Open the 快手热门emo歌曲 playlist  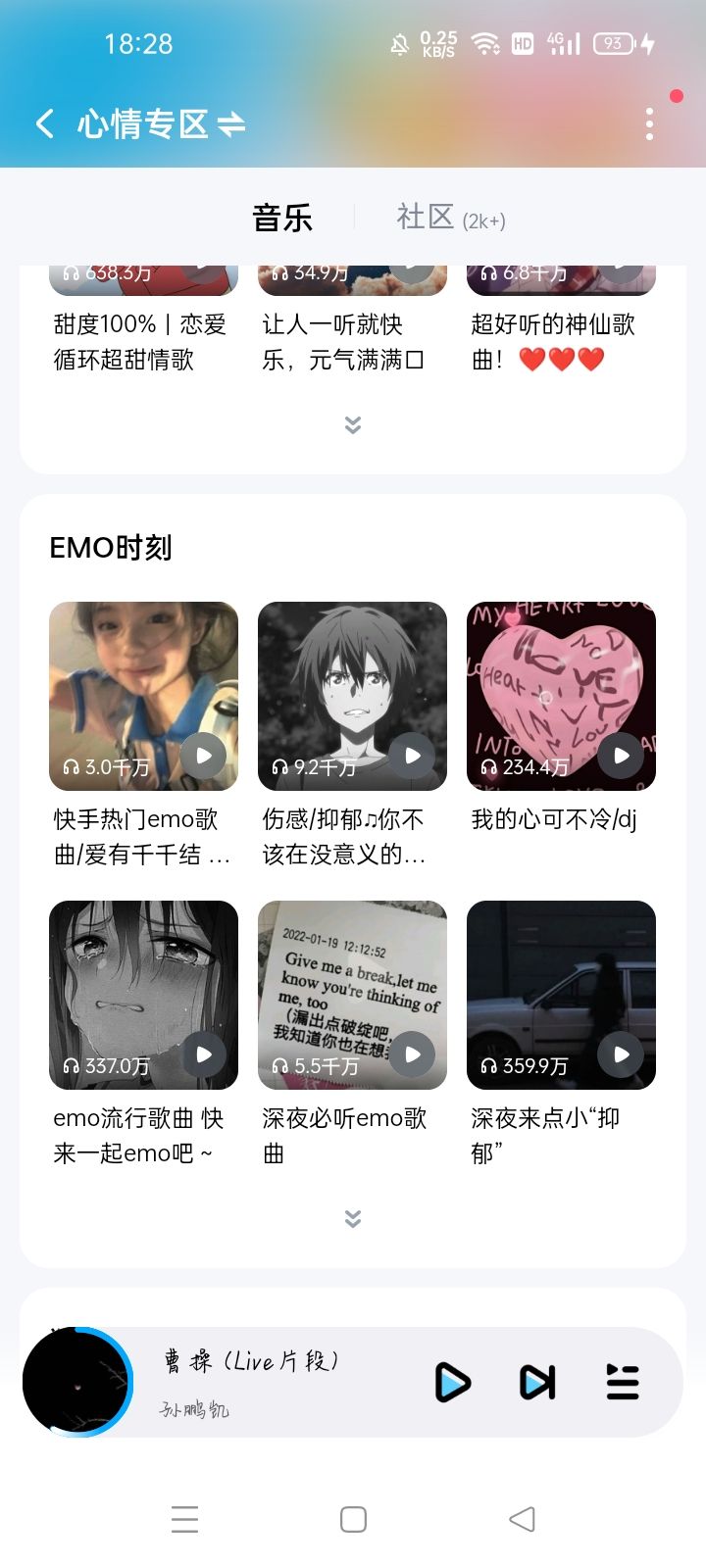pos(143,697)
